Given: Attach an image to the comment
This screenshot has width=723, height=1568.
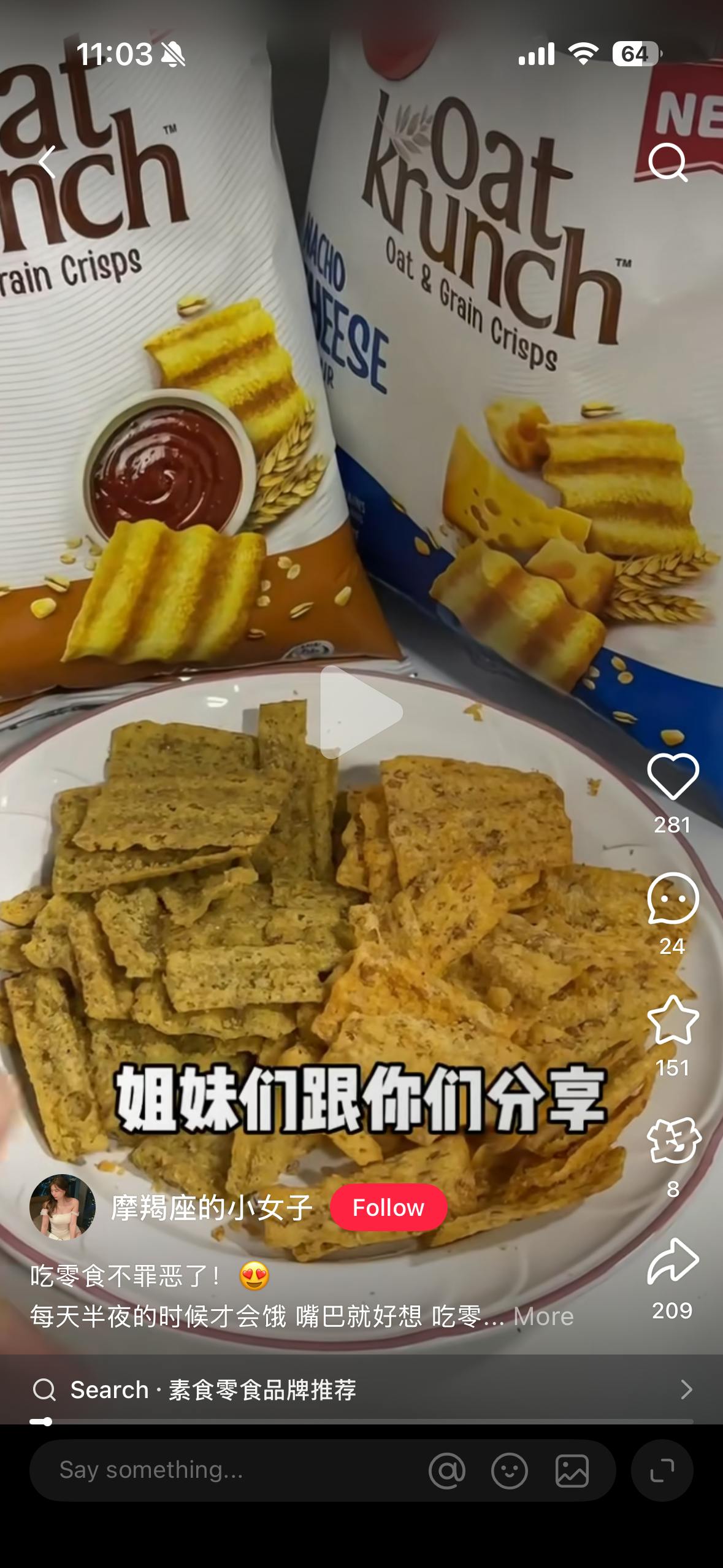Looking at the screenshot, I should (x=572, y=1470).
